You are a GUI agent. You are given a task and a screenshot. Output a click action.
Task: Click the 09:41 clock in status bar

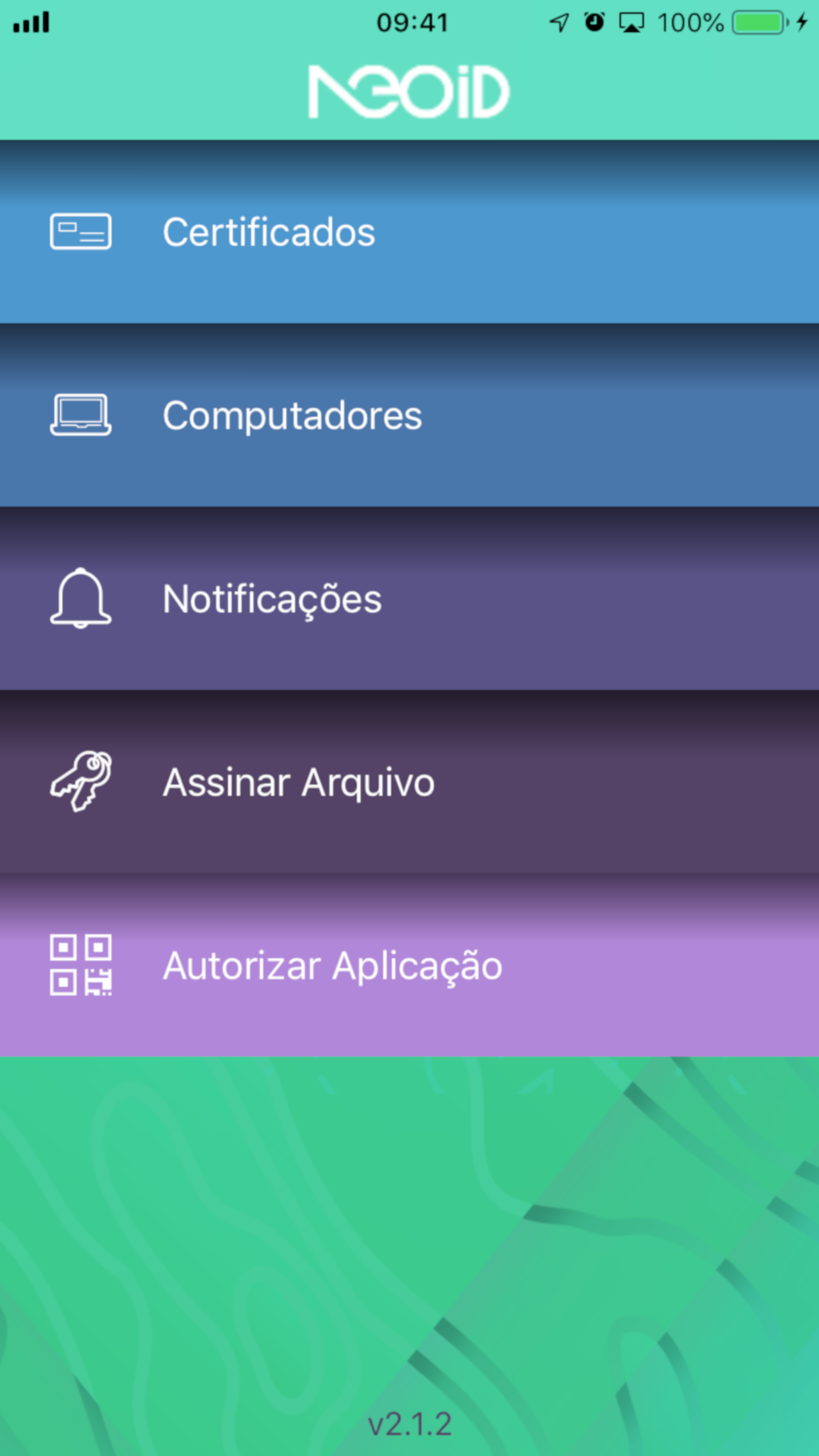[413, 22]
